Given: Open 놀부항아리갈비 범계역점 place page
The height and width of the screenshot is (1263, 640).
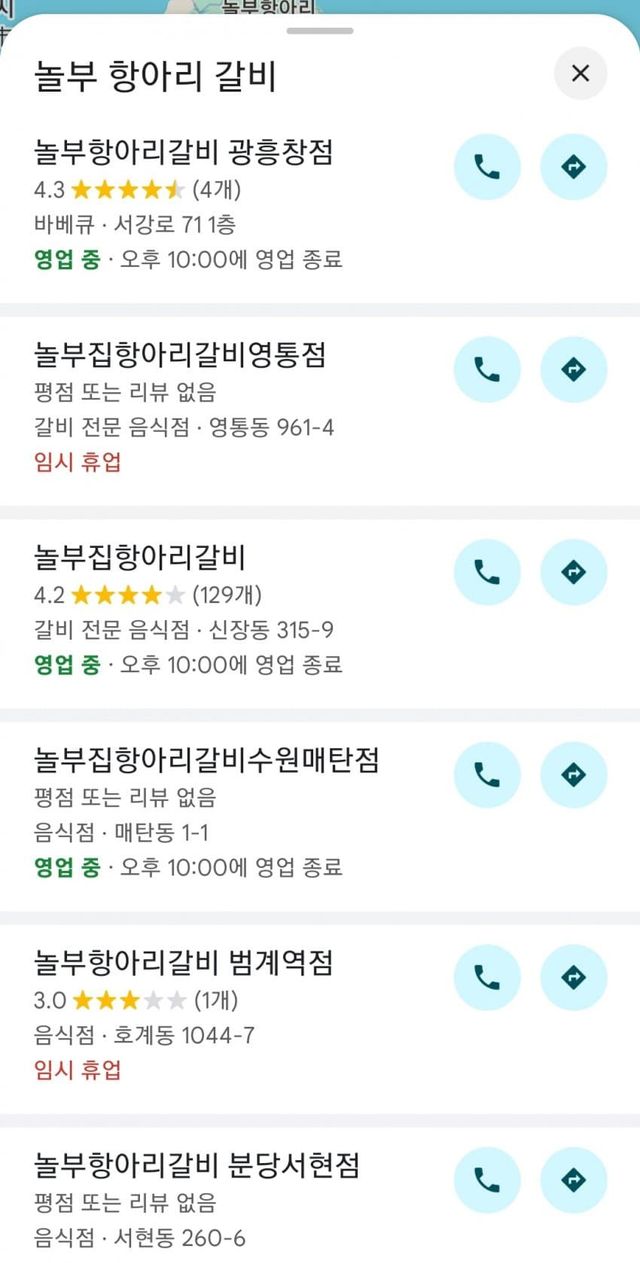Looking at the screenshot, I should (183, 963).
